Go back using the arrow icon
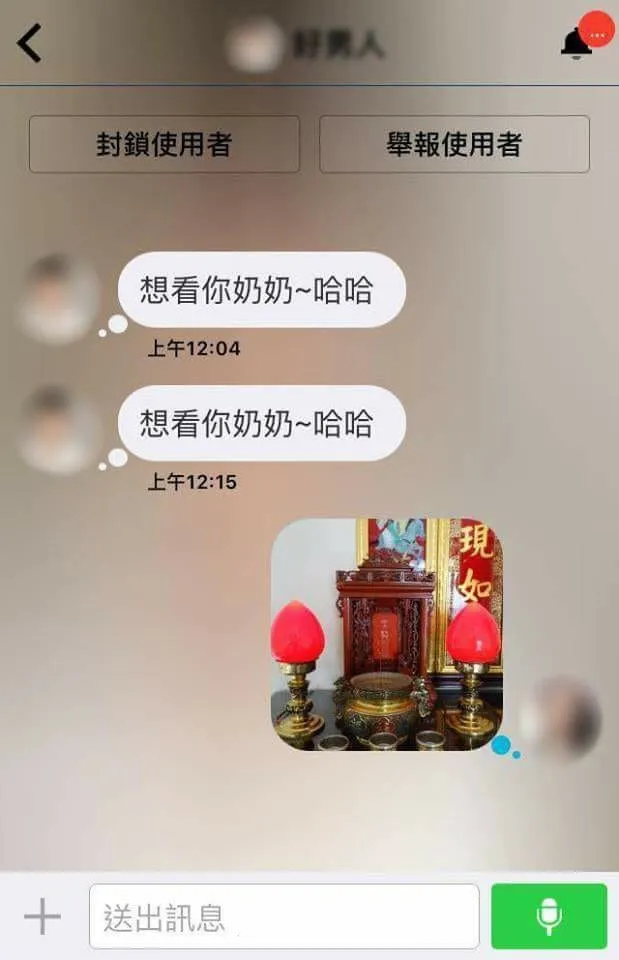Viewport: 619px width, 960px height. (x=30, y=43)
